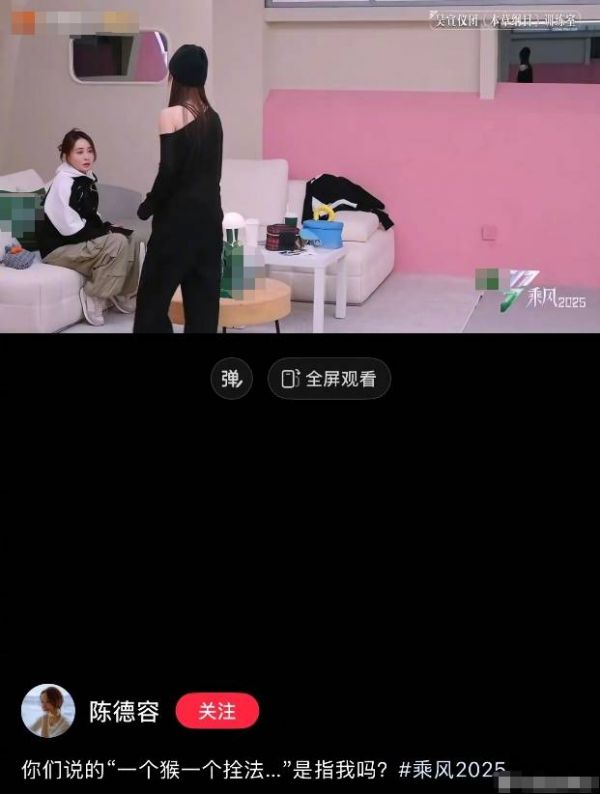Tap 全屏观看 to watch fullscreen

pyautogui.click(x=329, y=379)
